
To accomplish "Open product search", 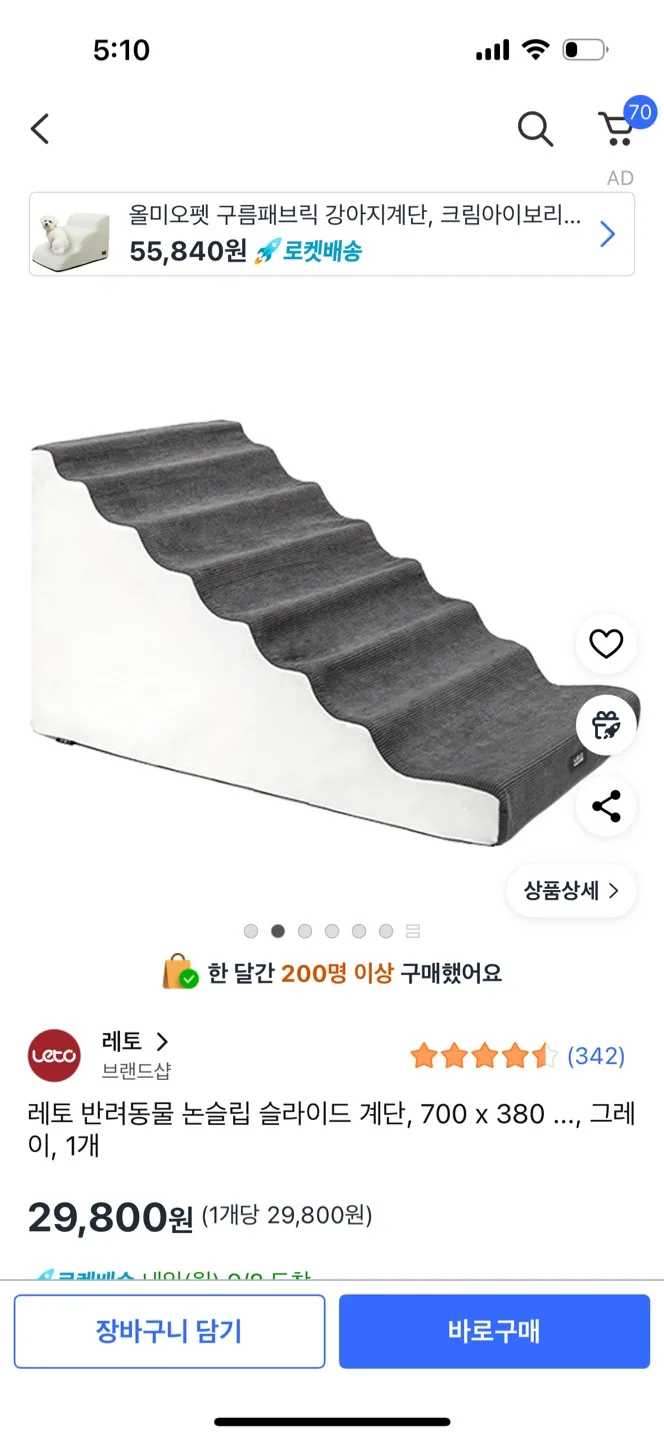I will point(535,129).
